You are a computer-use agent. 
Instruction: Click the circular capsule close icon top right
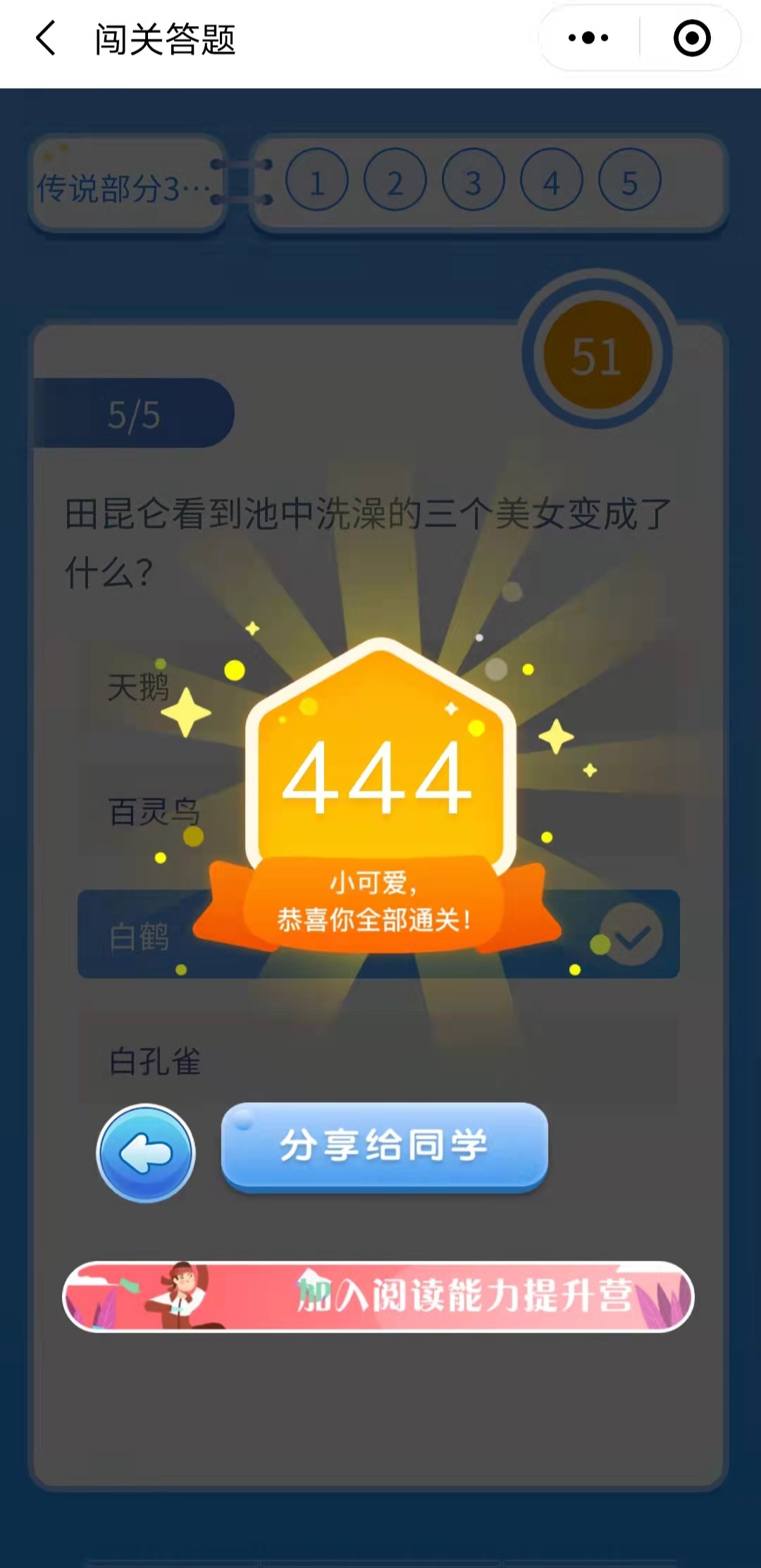click(691, 37)
